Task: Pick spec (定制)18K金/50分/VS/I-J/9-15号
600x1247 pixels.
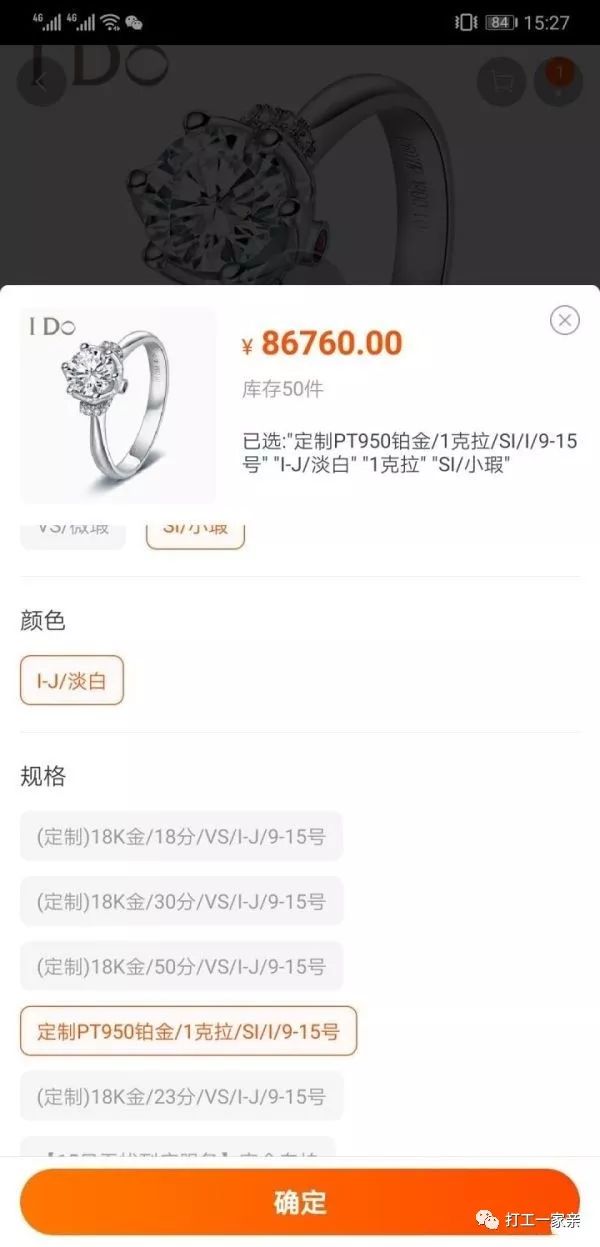Action: click(181, 966)
